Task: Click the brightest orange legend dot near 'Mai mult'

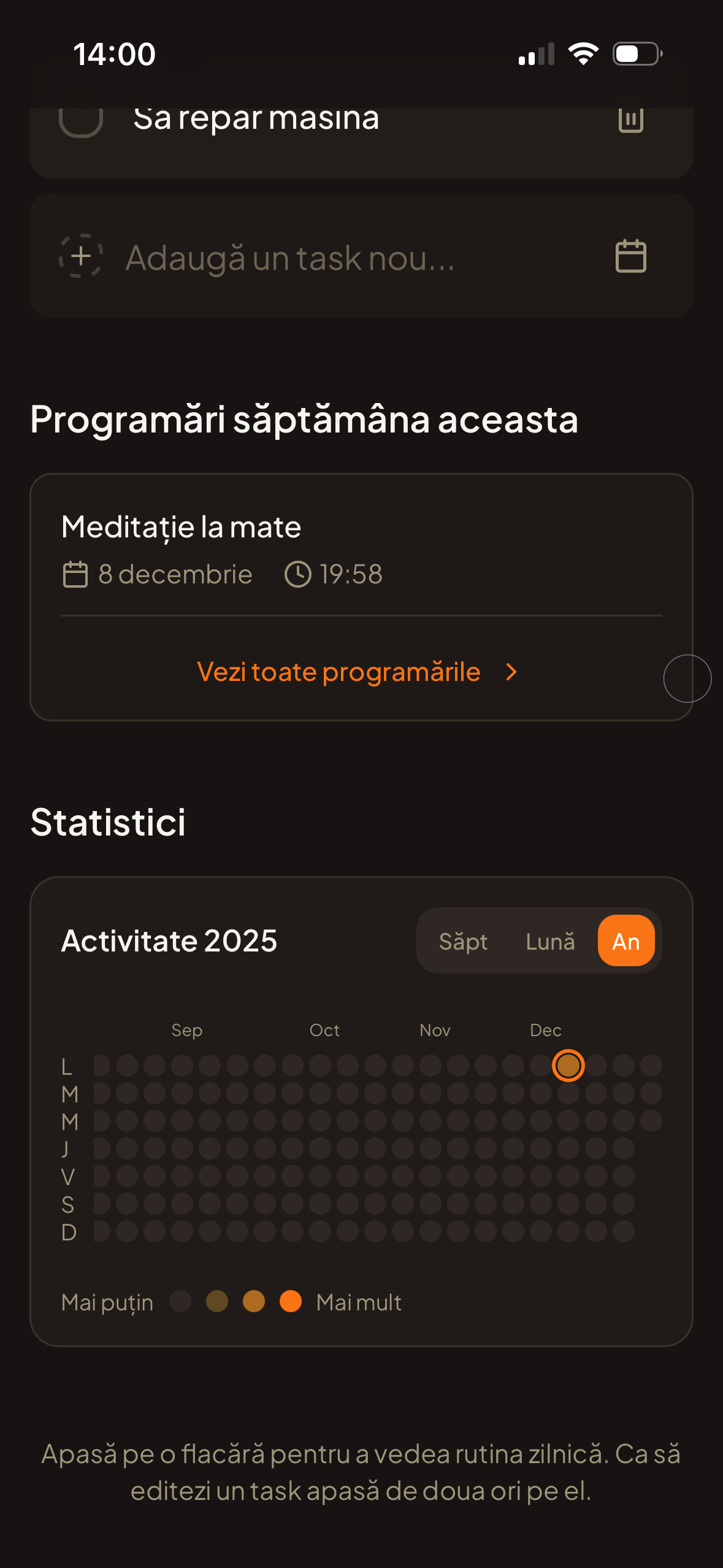Action: click(x=291, y=1302)
